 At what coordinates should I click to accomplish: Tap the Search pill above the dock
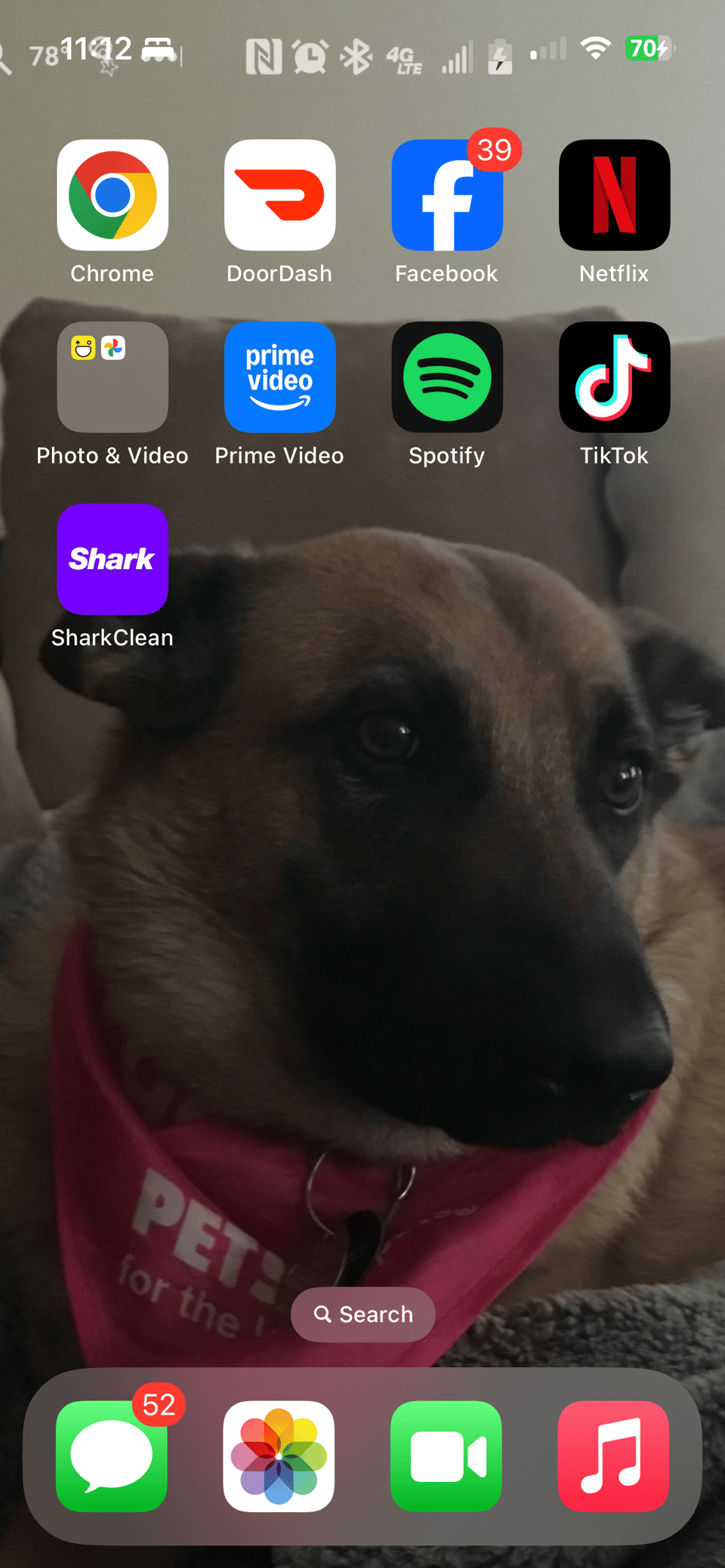click(x=362, y=1314)
